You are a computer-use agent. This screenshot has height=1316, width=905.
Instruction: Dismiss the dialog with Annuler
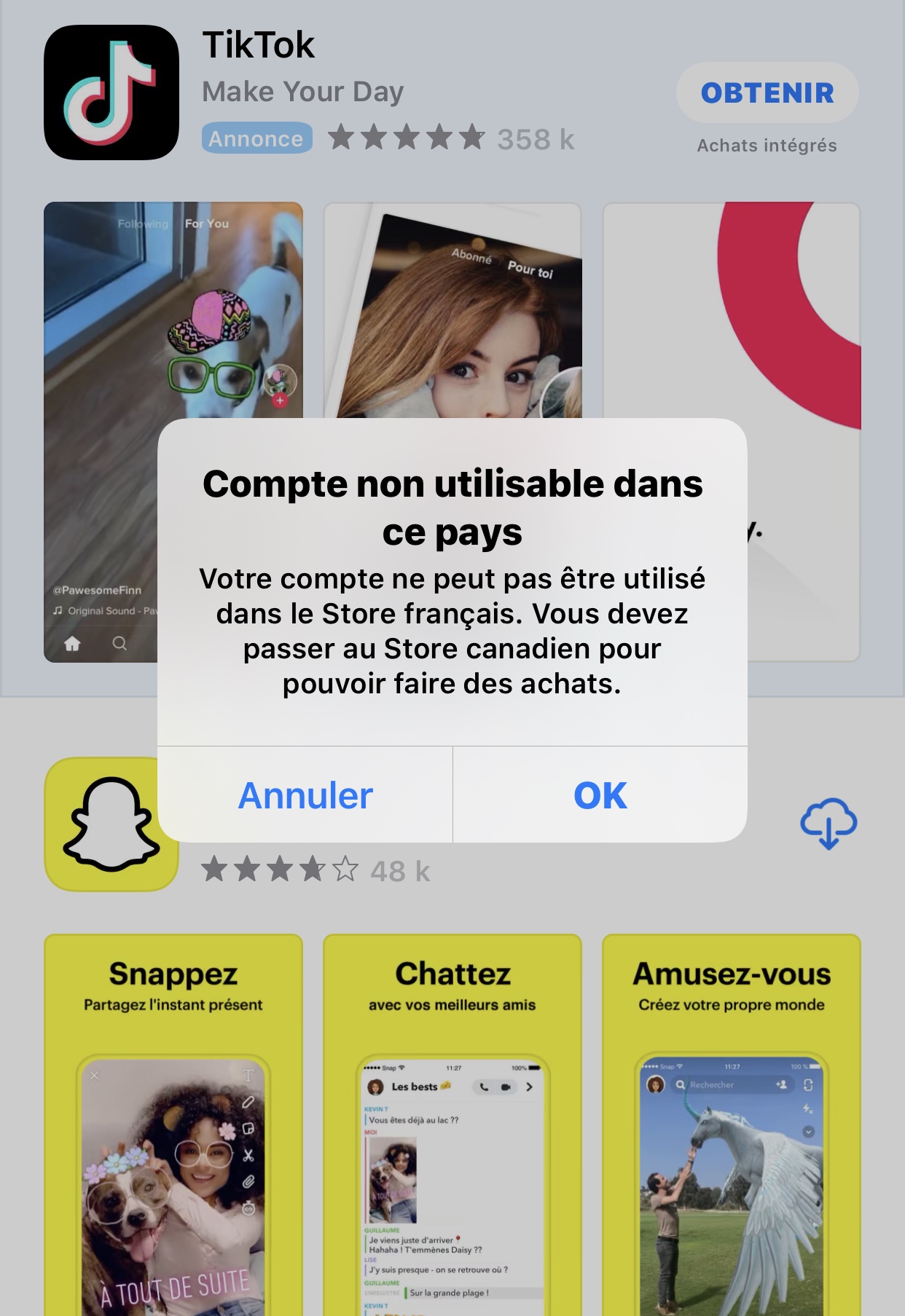tap(305, 795)
